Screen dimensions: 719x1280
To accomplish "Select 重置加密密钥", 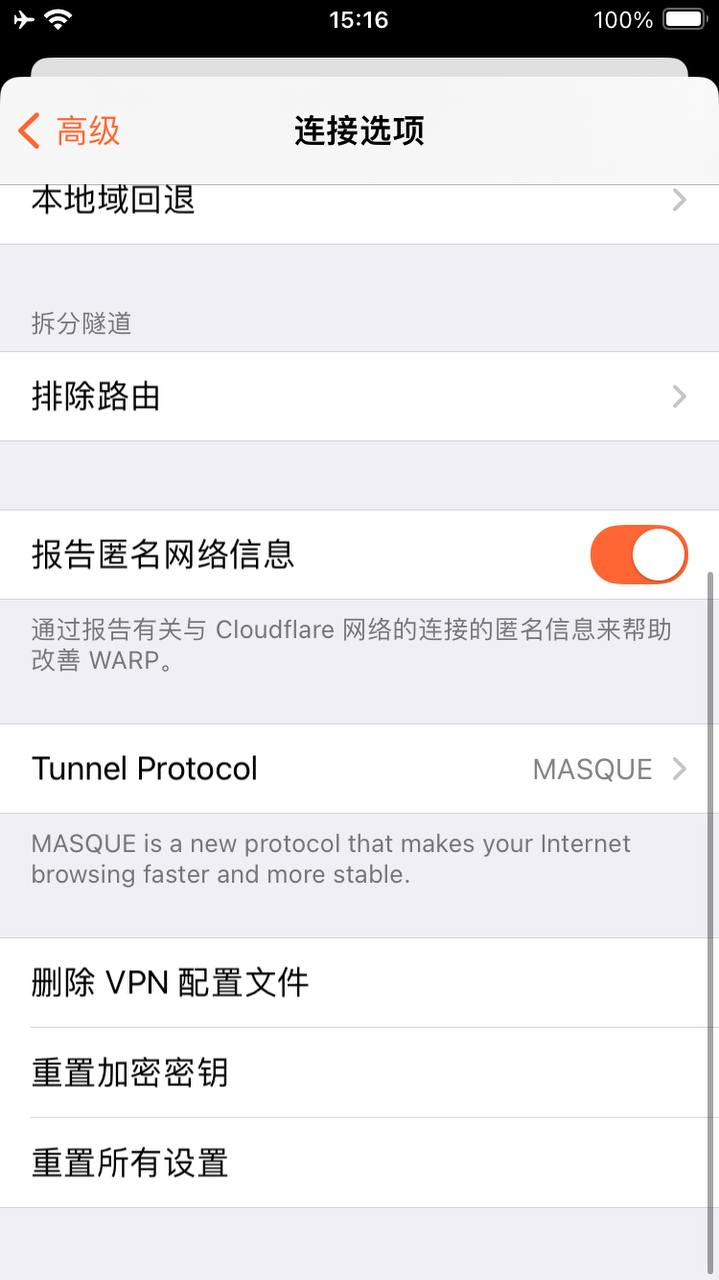I will coord(359,1073).
